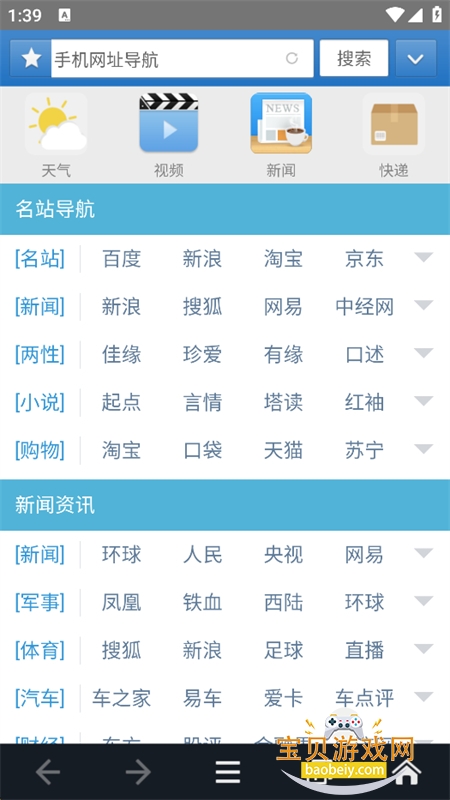Screen dimensions: 450x800
Task: Open the 天猫 shopping link
Action: pos(283,451)
